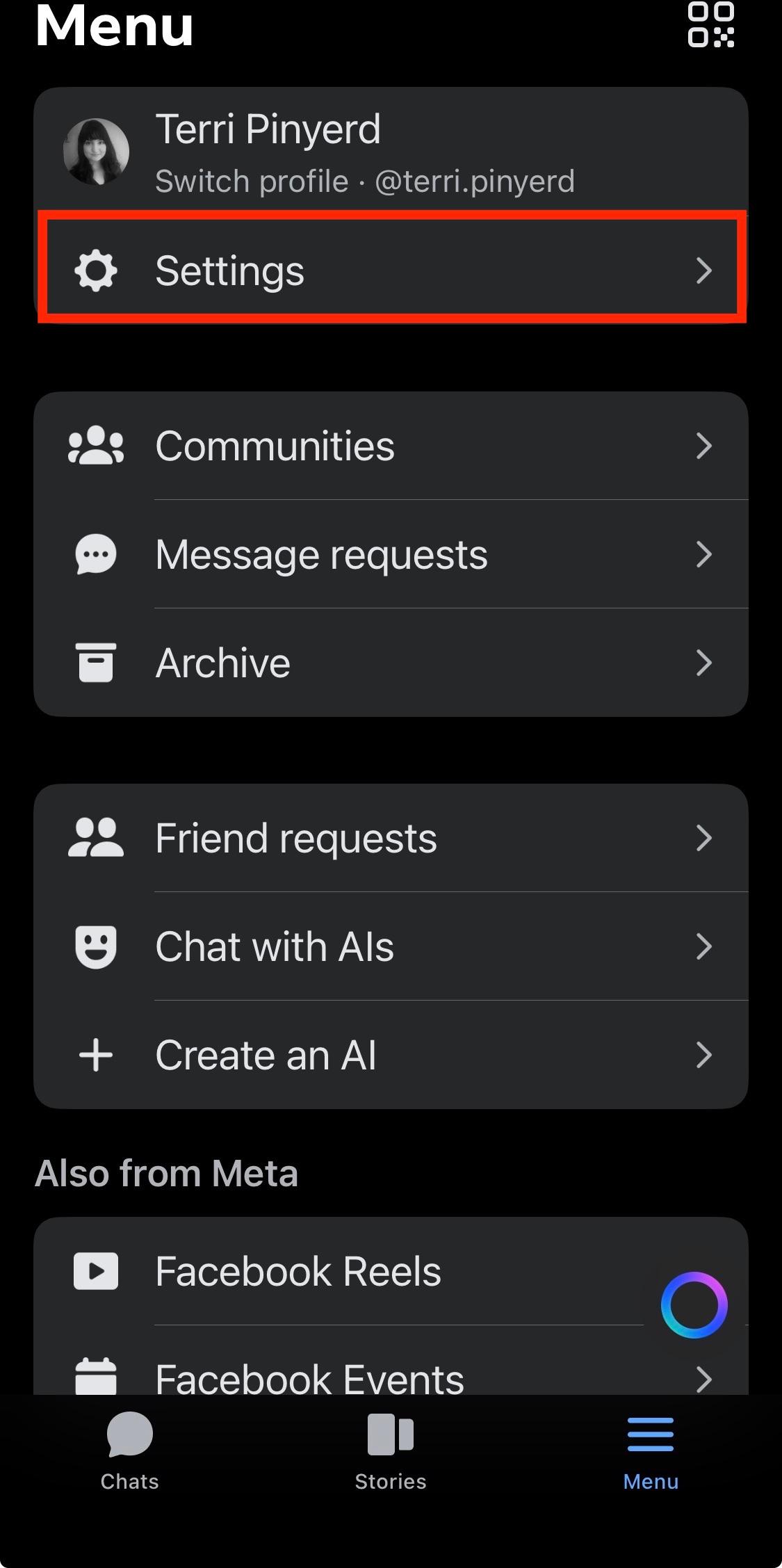The height and width of the screenshot is (1568, 782).
Task: Open Chat with AIs
Action: pyautogui.click(x=391, y=946)
